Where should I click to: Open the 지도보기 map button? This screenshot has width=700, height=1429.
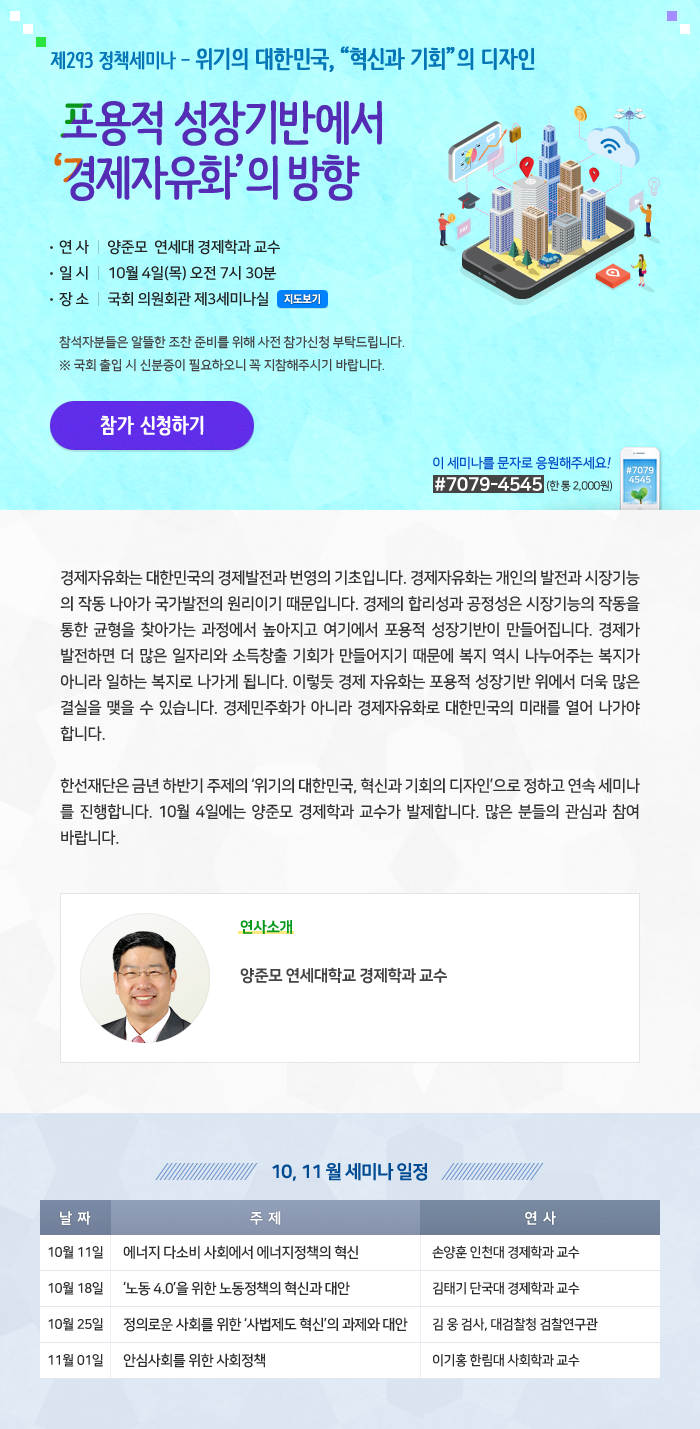[302, 298]
